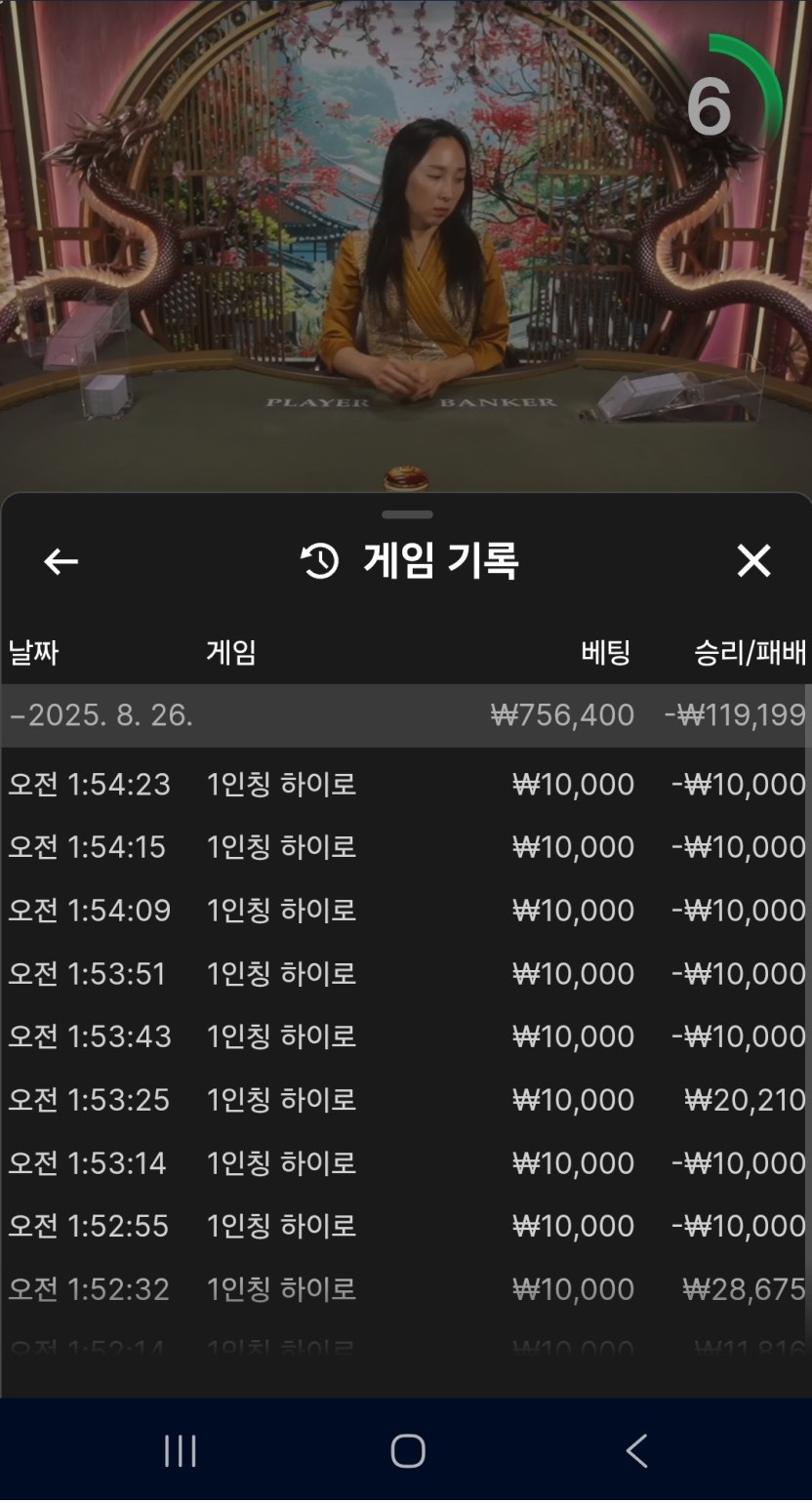Open the 오전 1:53:51 game record

coord(406,974)
